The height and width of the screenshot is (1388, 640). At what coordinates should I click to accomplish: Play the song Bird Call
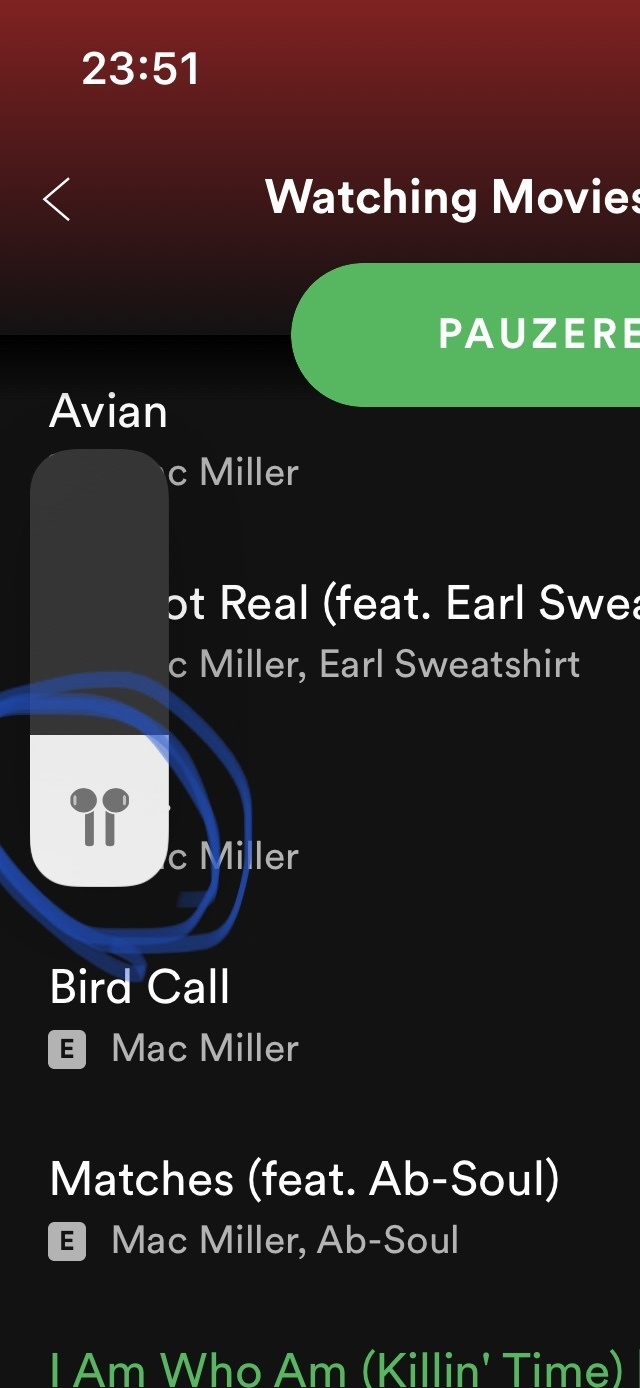tap(140, 988)
